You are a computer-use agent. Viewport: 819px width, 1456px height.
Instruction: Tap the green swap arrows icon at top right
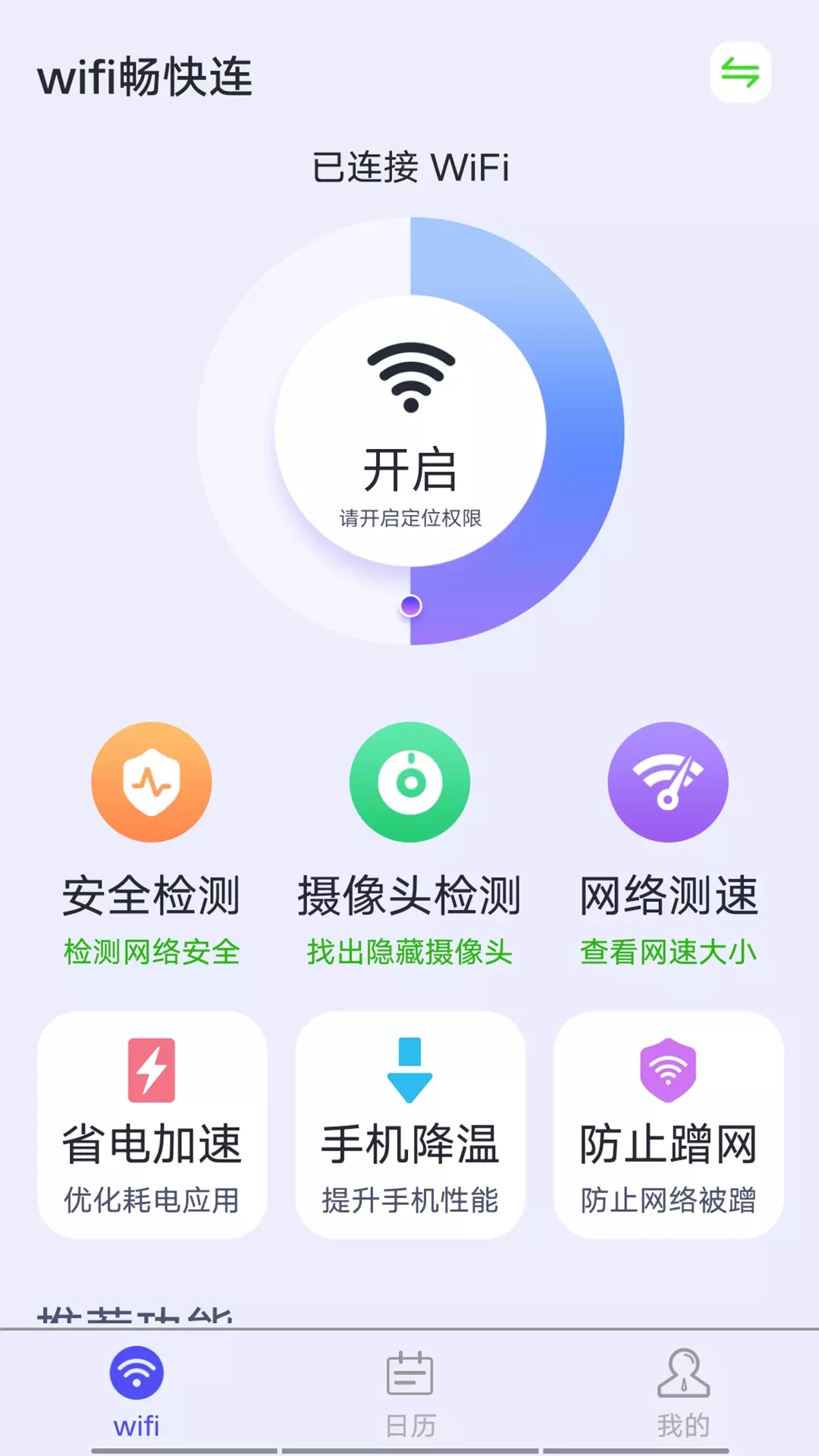pos(740,74)
